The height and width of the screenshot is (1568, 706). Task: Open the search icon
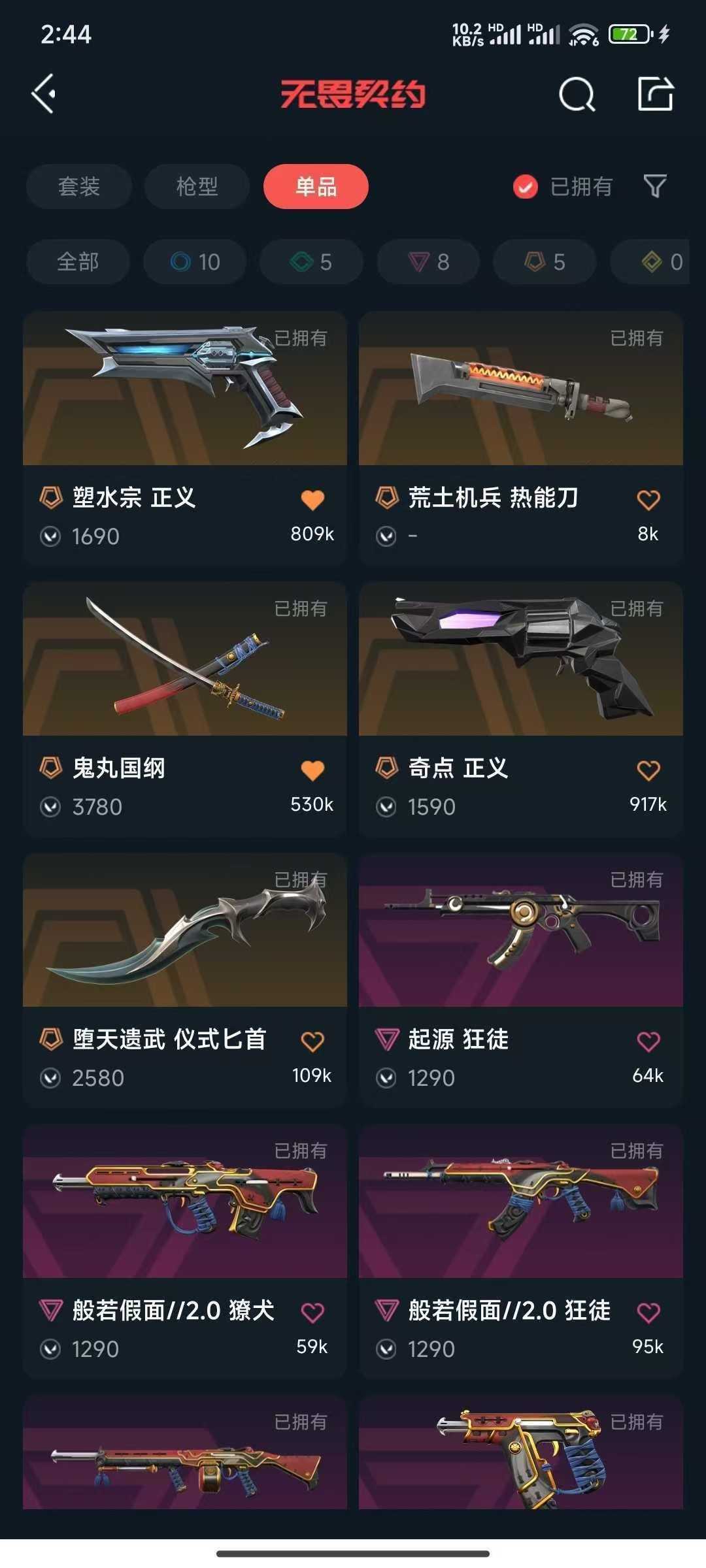click(577, 95)
